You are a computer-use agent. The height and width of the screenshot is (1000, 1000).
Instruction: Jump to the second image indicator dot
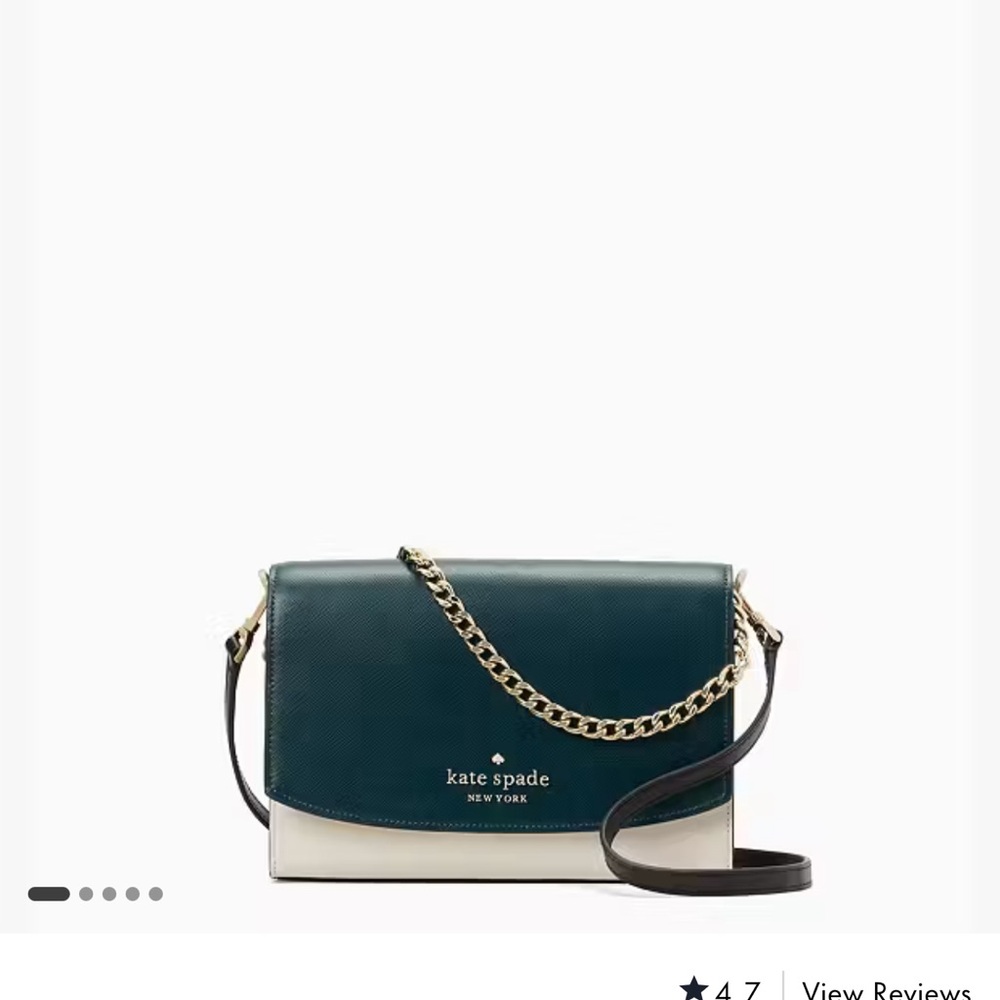click(86, 894)
